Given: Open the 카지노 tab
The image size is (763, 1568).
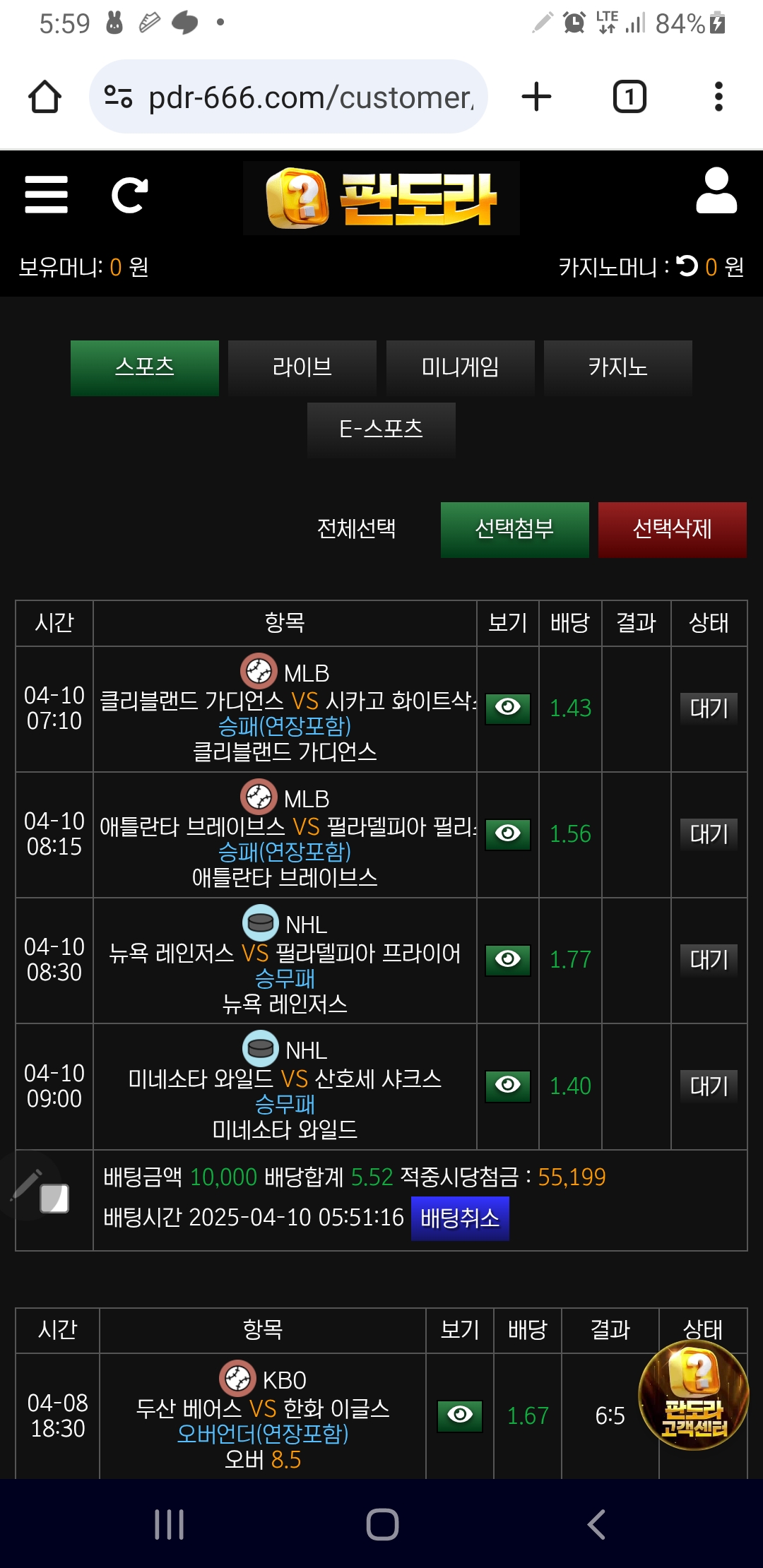Looking at the screenshot, I should [617, 368].
